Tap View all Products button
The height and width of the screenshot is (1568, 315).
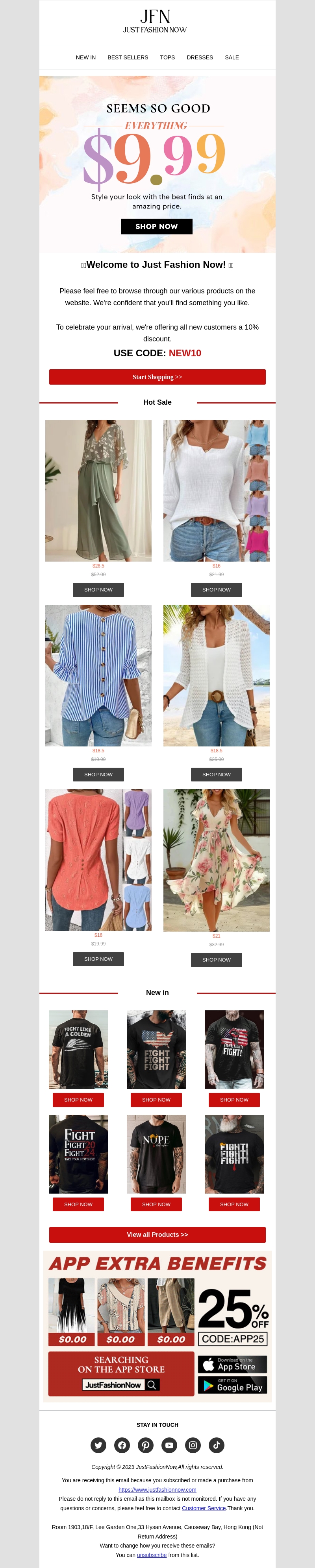point(157,1235)
